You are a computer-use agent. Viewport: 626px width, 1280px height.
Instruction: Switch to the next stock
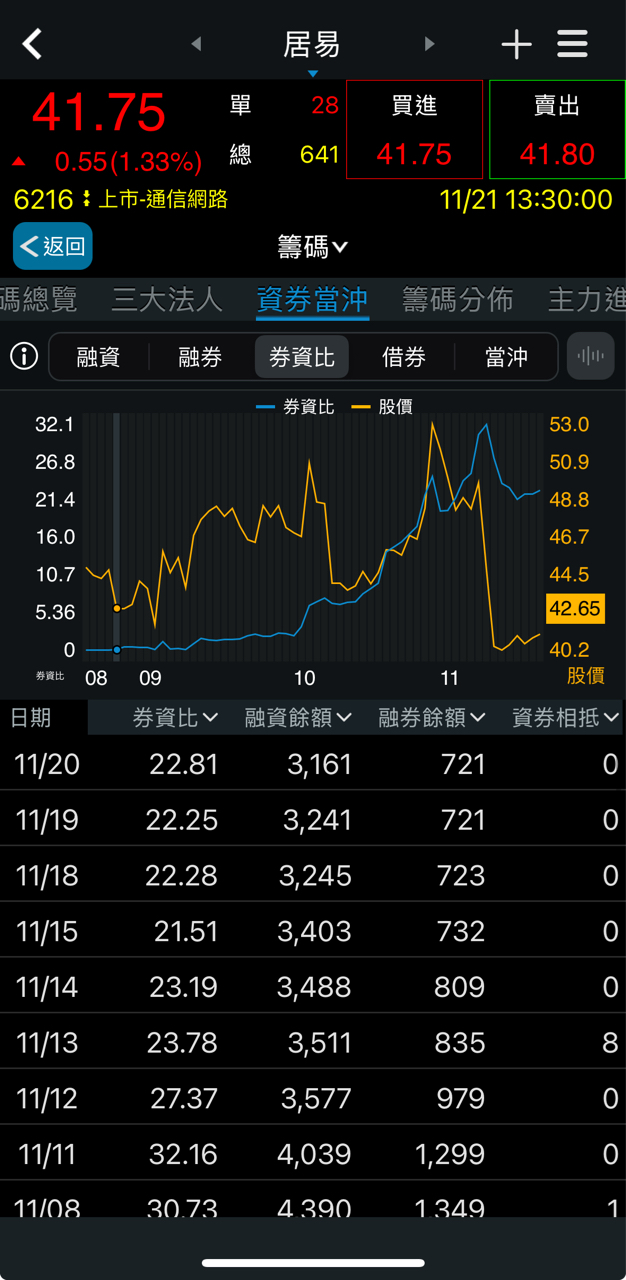point(429,44)
